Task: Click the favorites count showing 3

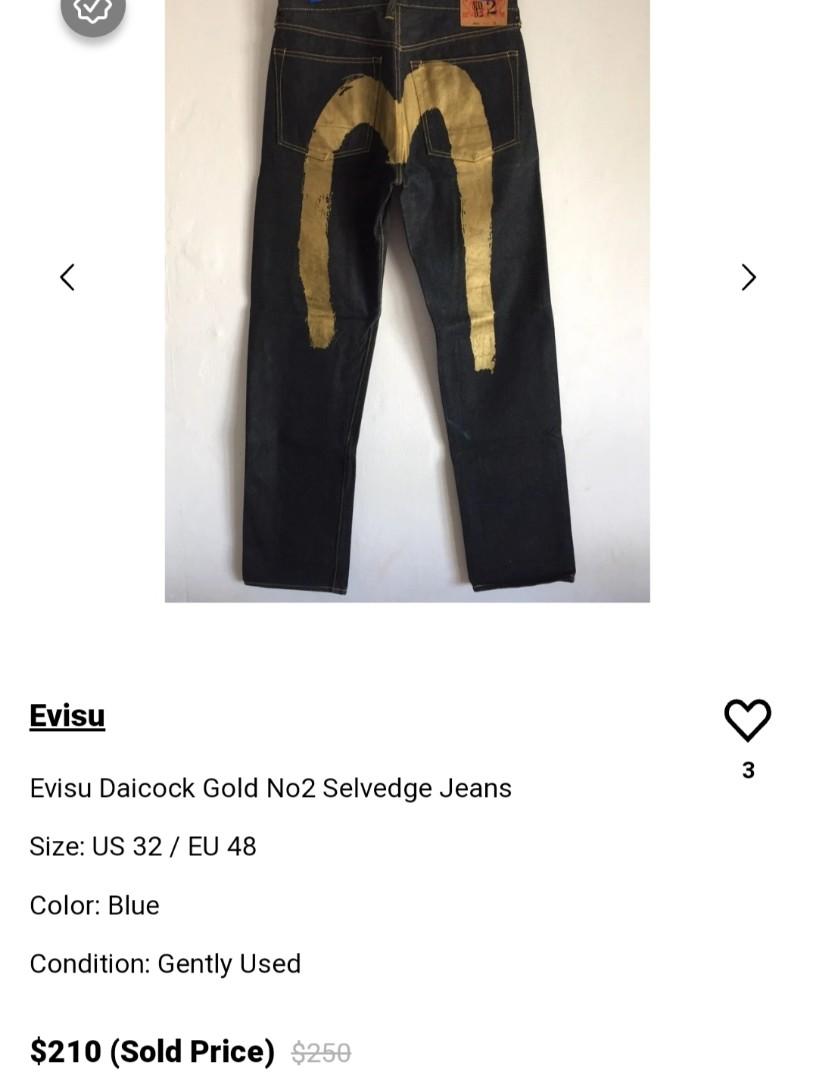Action: tap(747, 770)
